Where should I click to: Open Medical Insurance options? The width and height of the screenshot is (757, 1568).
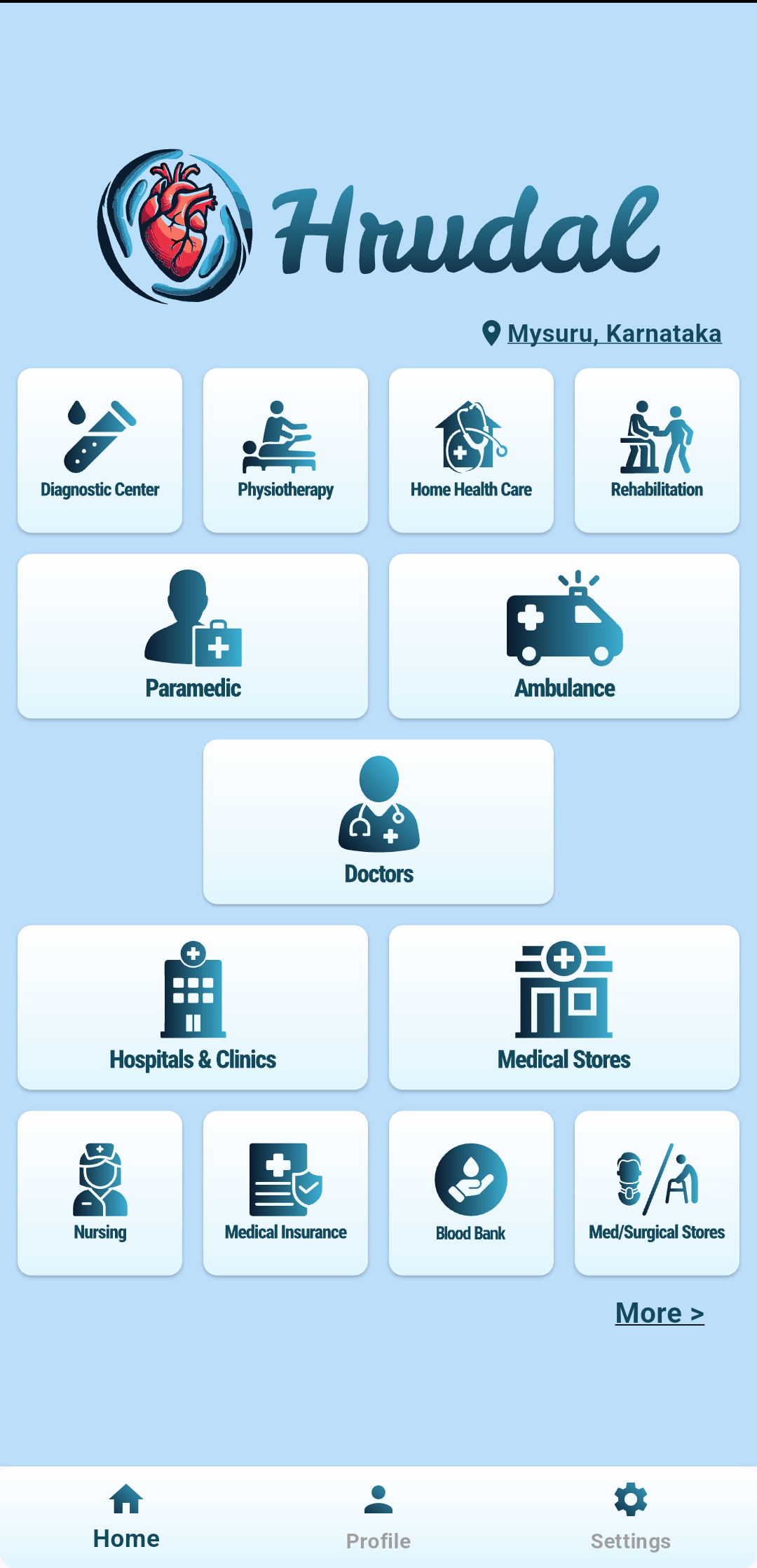[285, 1193]
